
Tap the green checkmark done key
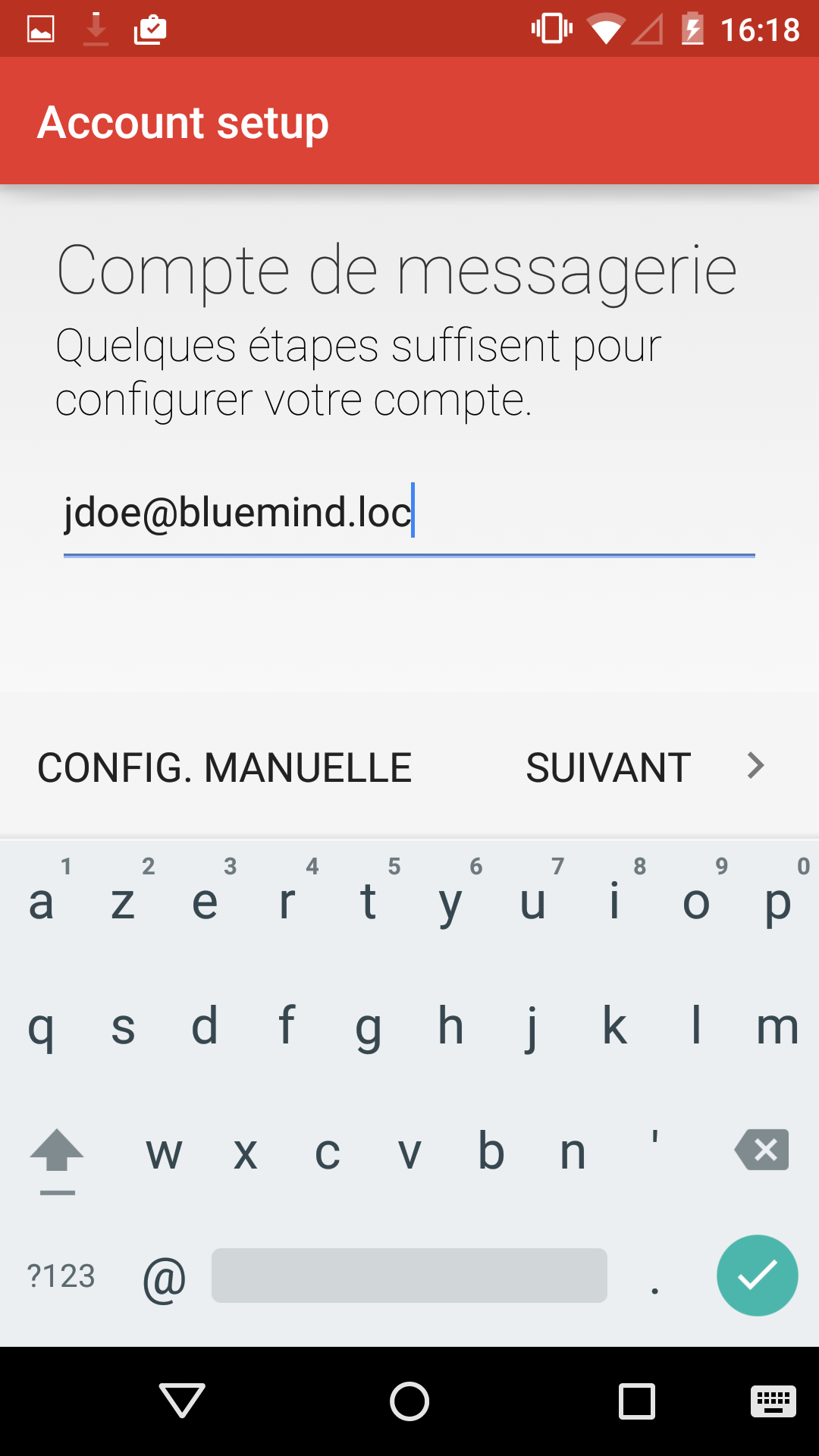[x=757, y=1276]
